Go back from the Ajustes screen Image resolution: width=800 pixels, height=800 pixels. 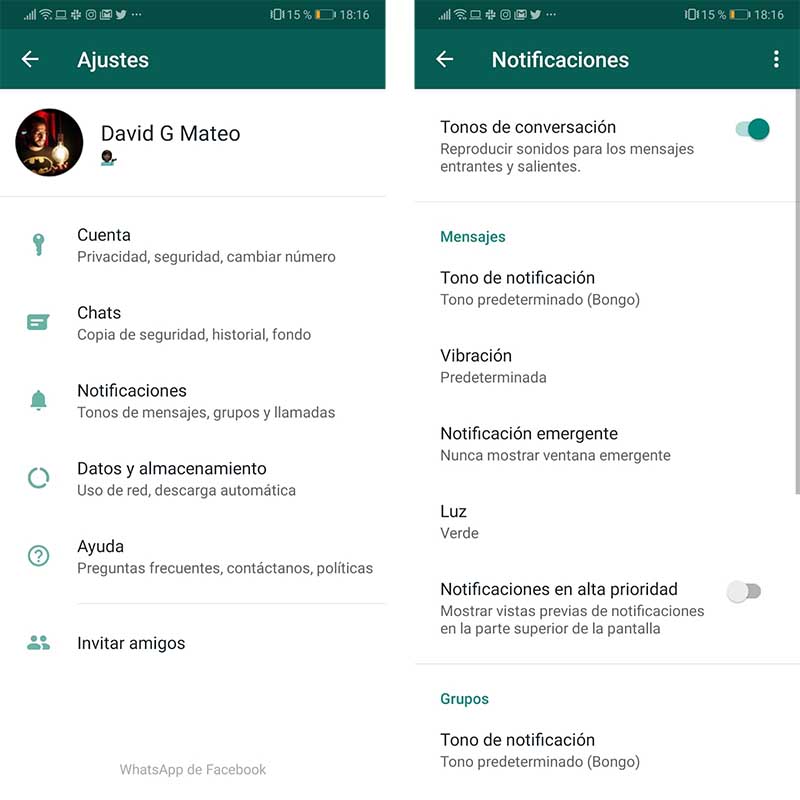click(x=30, y=60)
